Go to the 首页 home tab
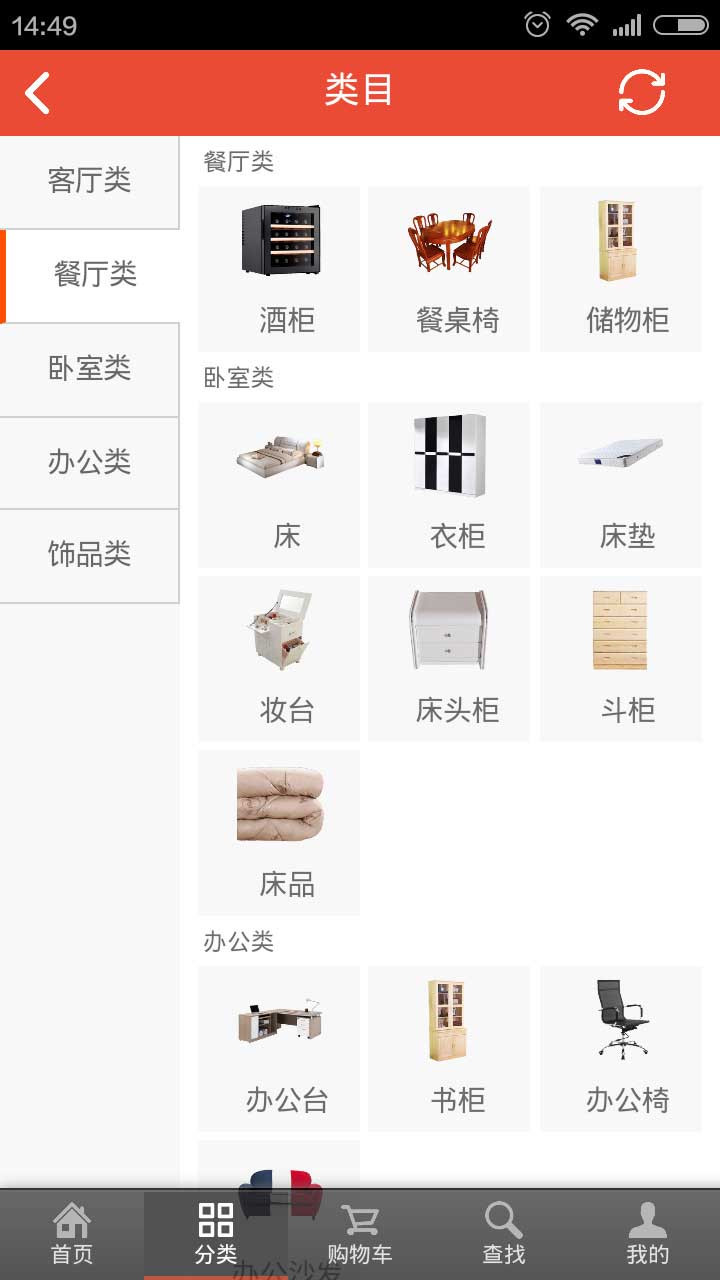Image resolution: width=720 pixels, height=1280 pixels. 72,1234
